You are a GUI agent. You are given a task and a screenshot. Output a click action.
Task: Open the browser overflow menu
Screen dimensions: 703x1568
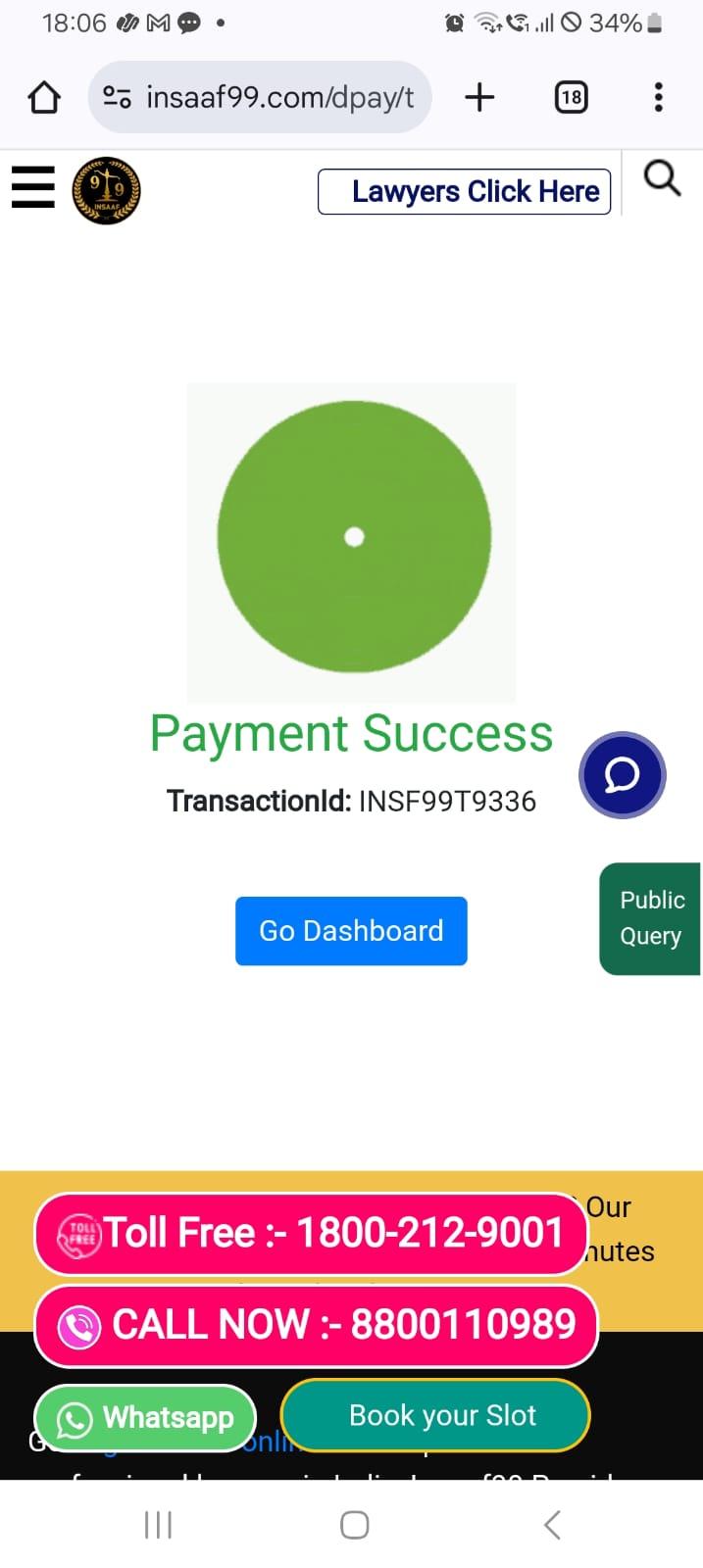coord(658,97)
